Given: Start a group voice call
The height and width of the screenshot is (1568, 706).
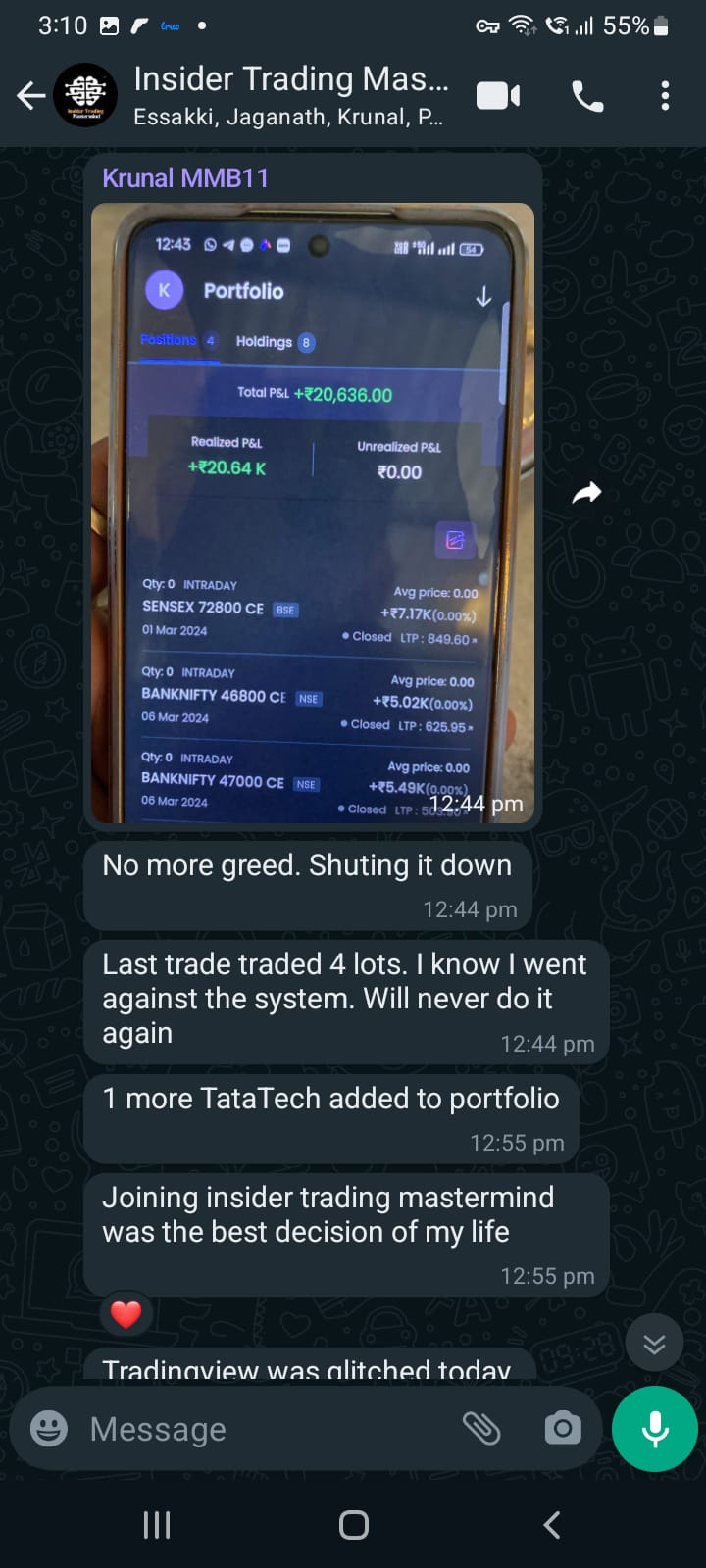Looking at the screenshot, I should pyautogui.click(x=587, y=95).
